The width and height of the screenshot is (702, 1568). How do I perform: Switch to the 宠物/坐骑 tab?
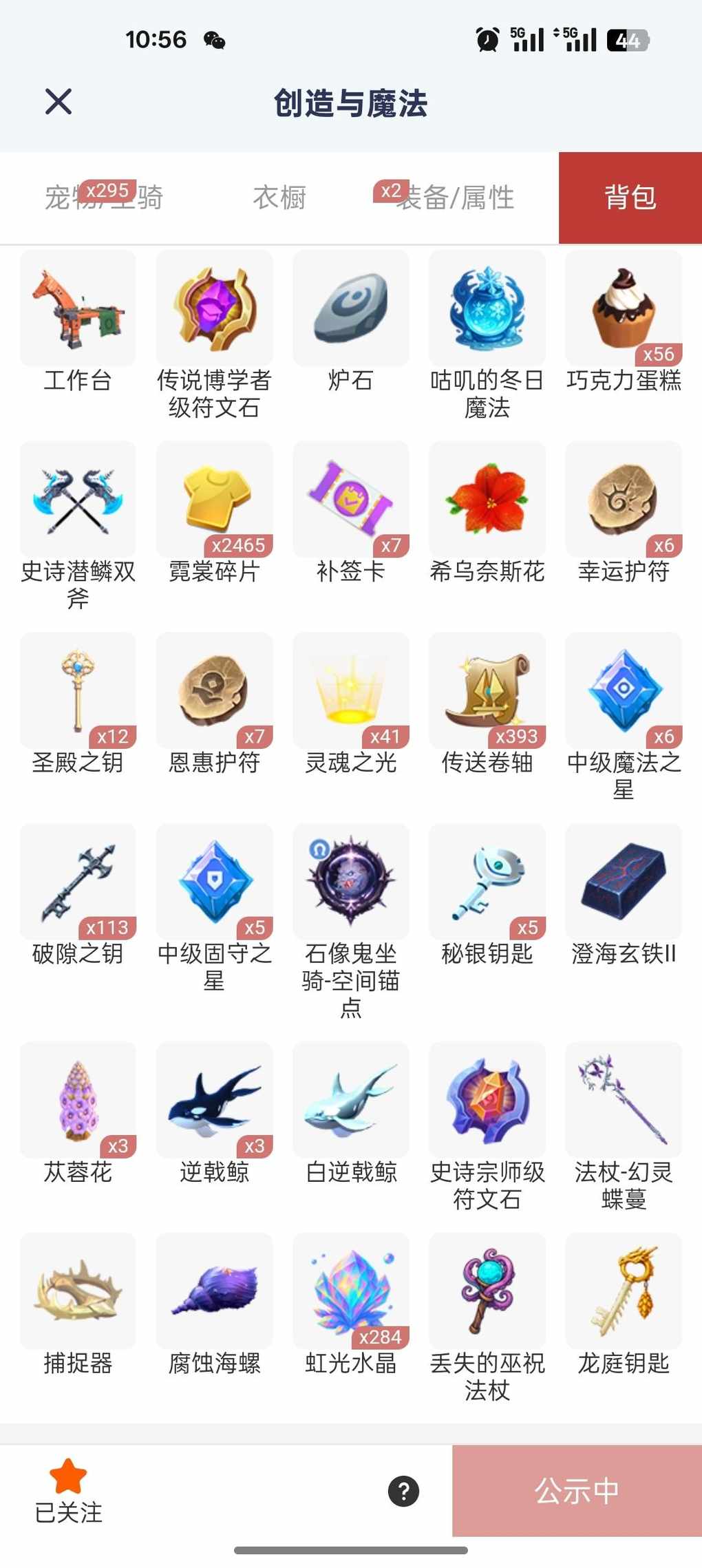(103, 198)
